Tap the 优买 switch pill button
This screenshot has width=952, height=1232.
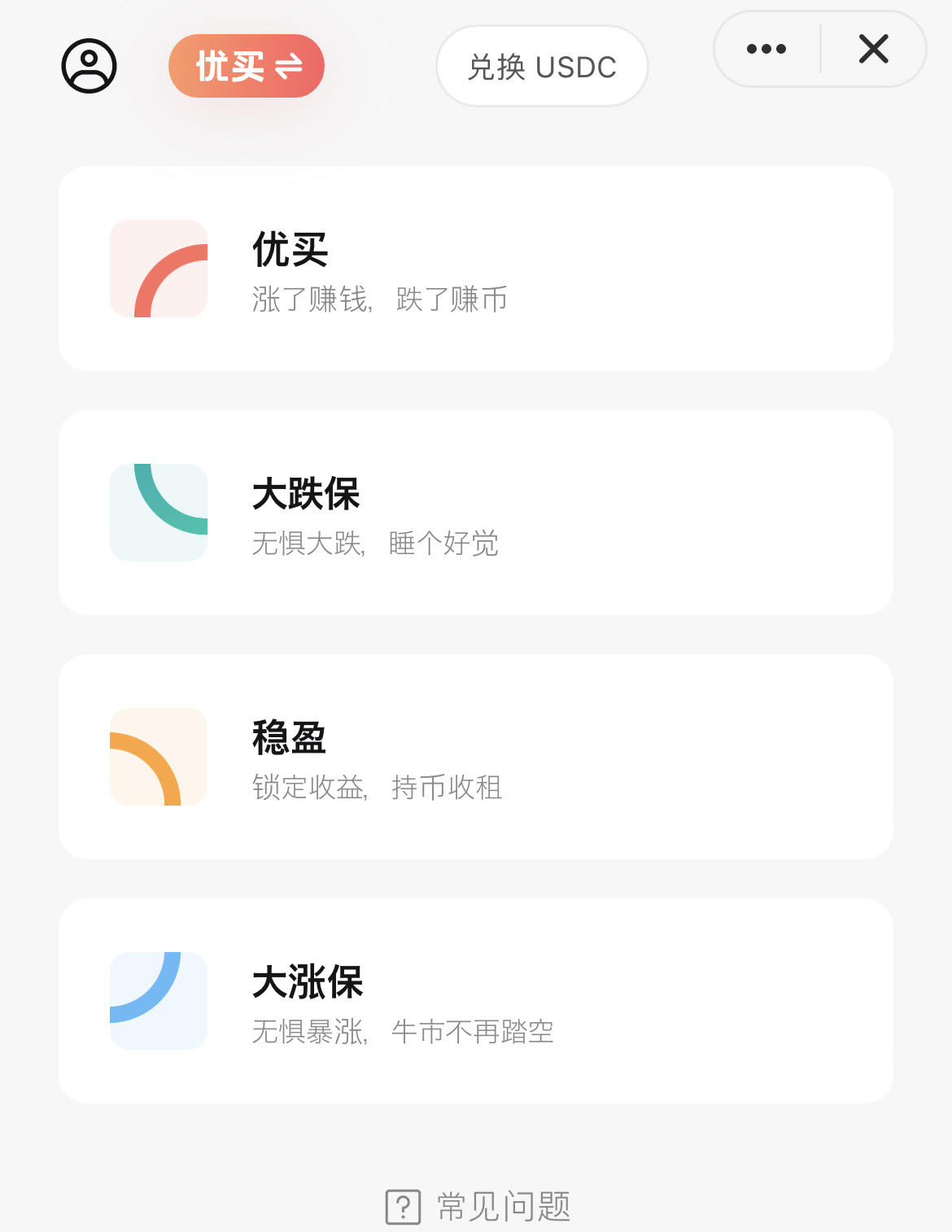[247, 66]
